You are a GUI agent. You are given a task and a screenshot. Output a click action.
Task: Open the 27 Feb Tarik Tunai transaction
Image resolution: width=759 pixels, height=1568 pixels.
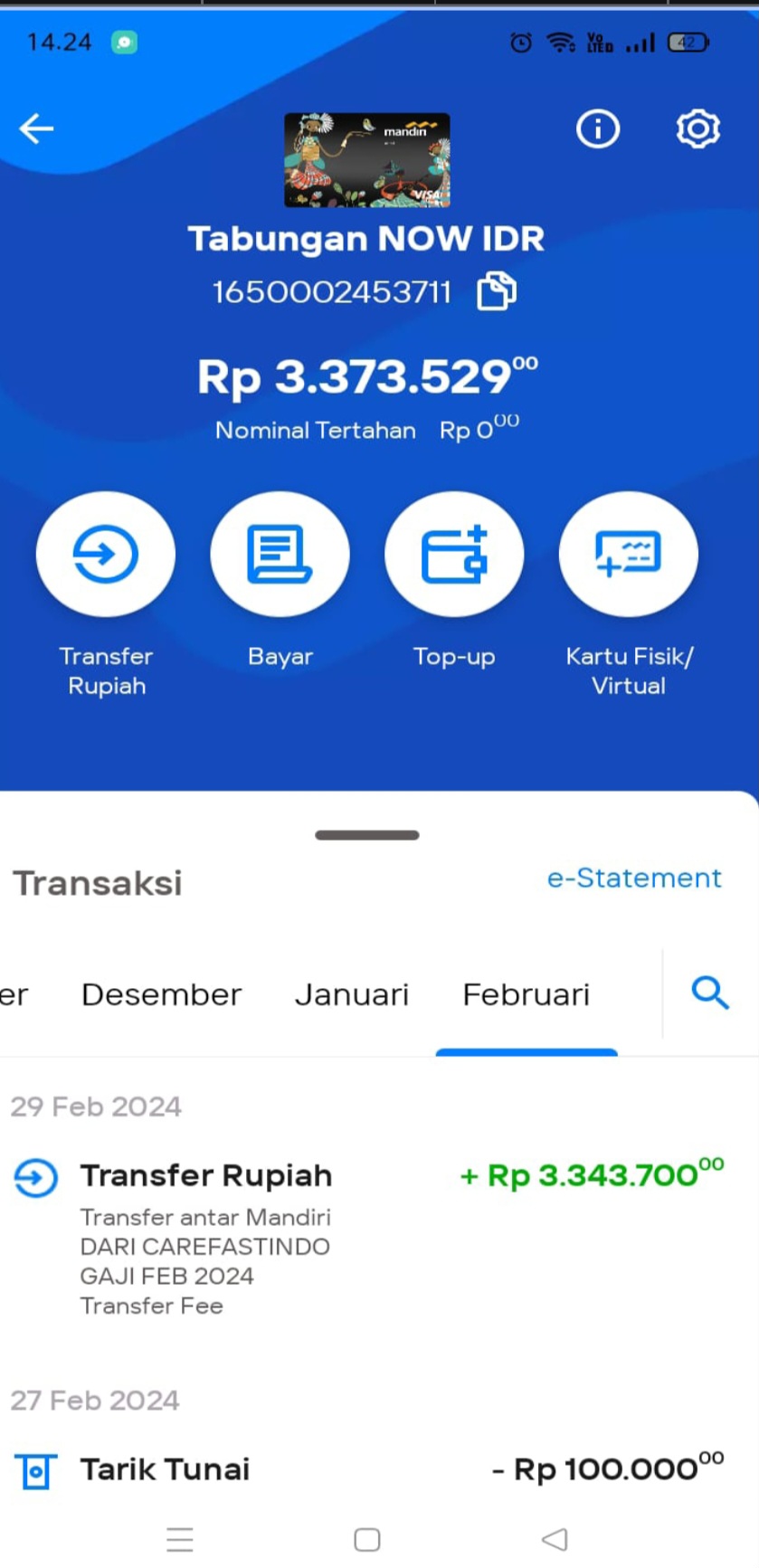point(367,1468)
